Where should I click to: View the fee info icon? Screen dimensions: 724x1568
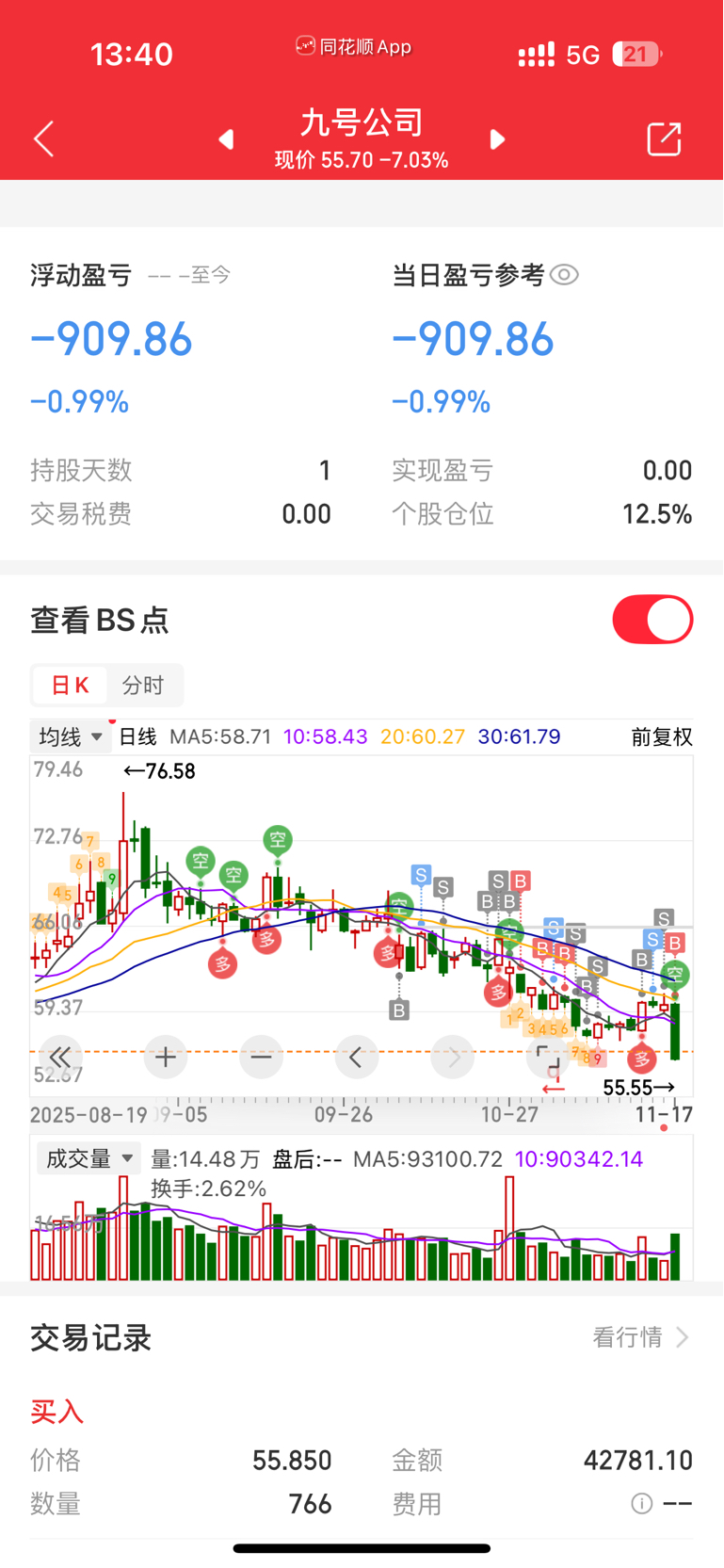click(x=642, y=1503)
